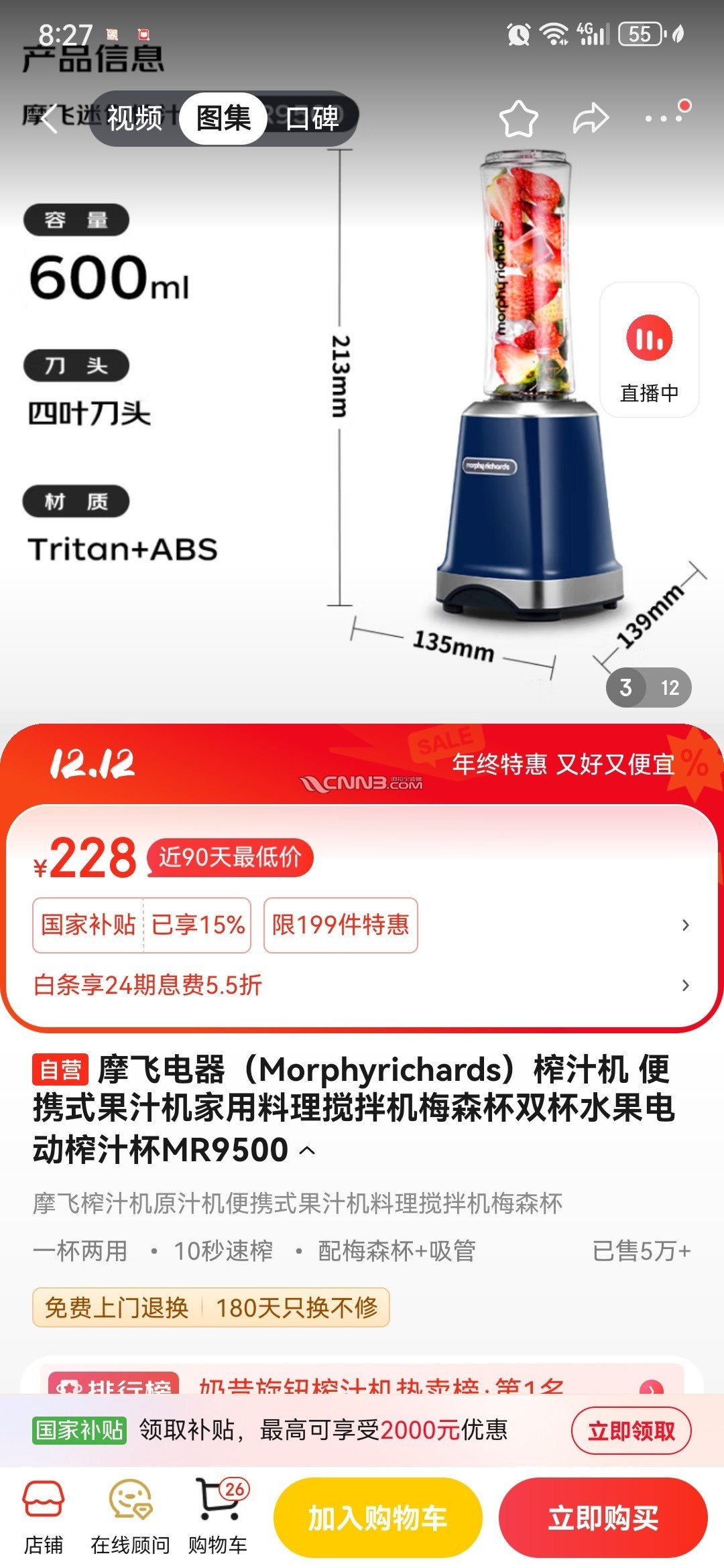Viewport: 724px width, 1568px height.
Task: Open the 直播中 live stream
Action: [x=649, y=350]
